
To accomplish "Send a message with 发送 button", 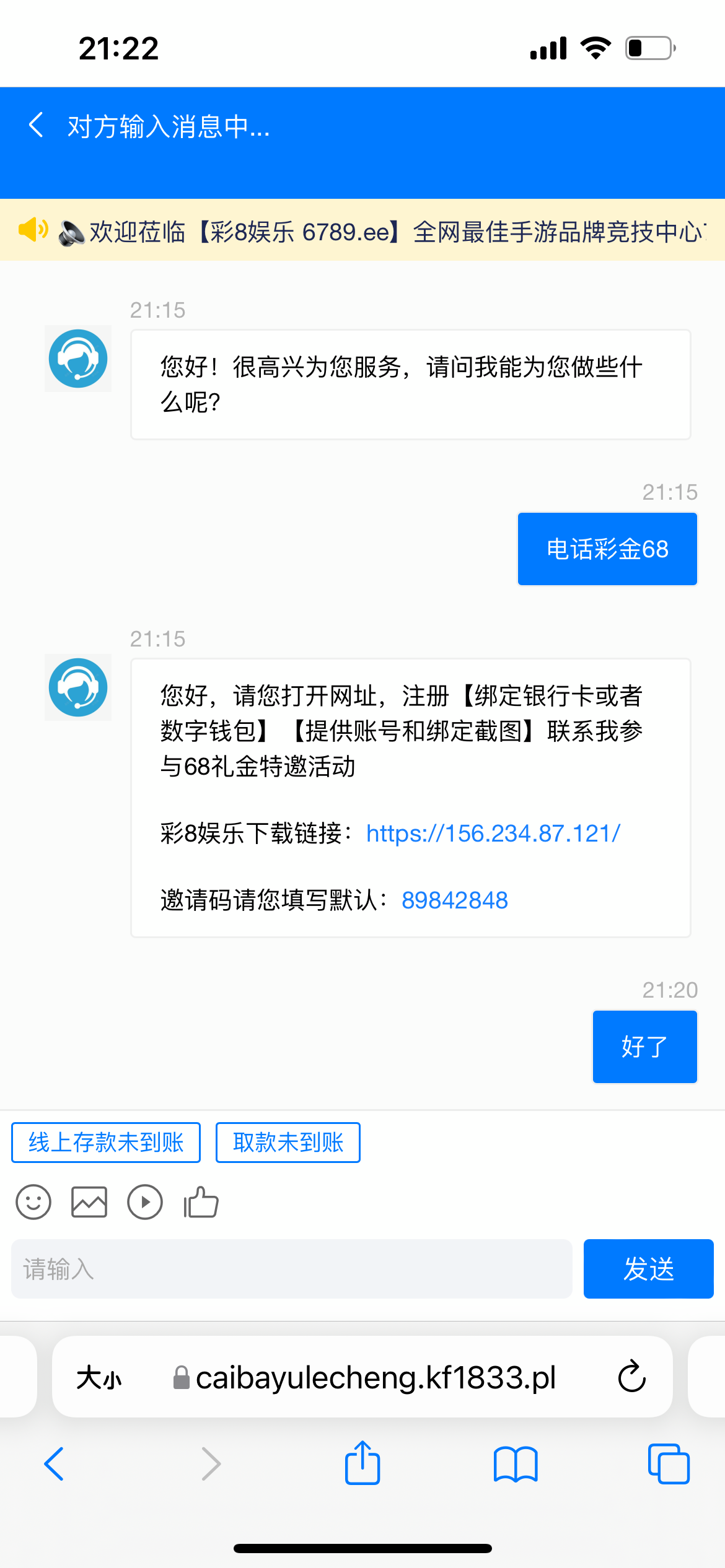I will 648,1269.
